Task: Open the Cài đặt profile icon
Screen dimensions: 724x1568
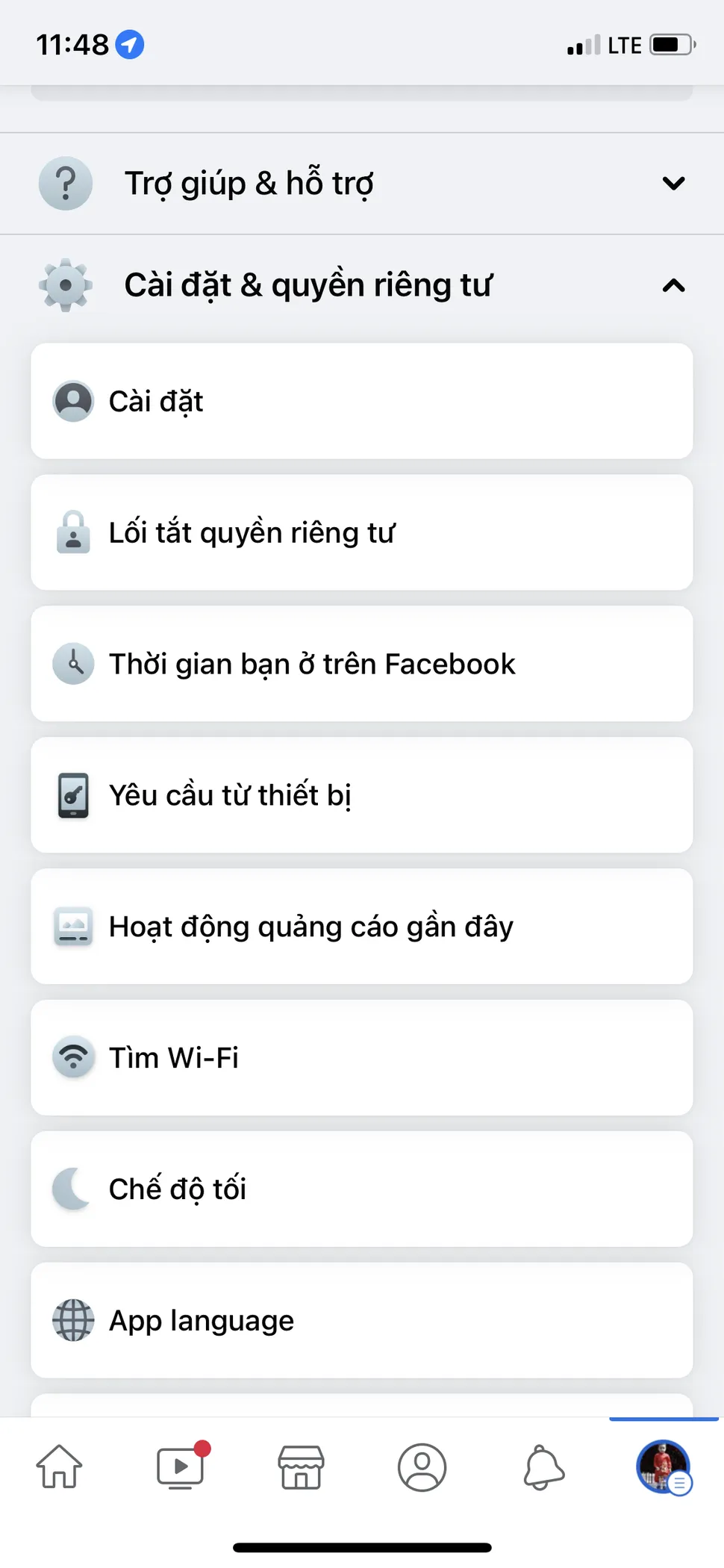Action: tap(72, 401)
